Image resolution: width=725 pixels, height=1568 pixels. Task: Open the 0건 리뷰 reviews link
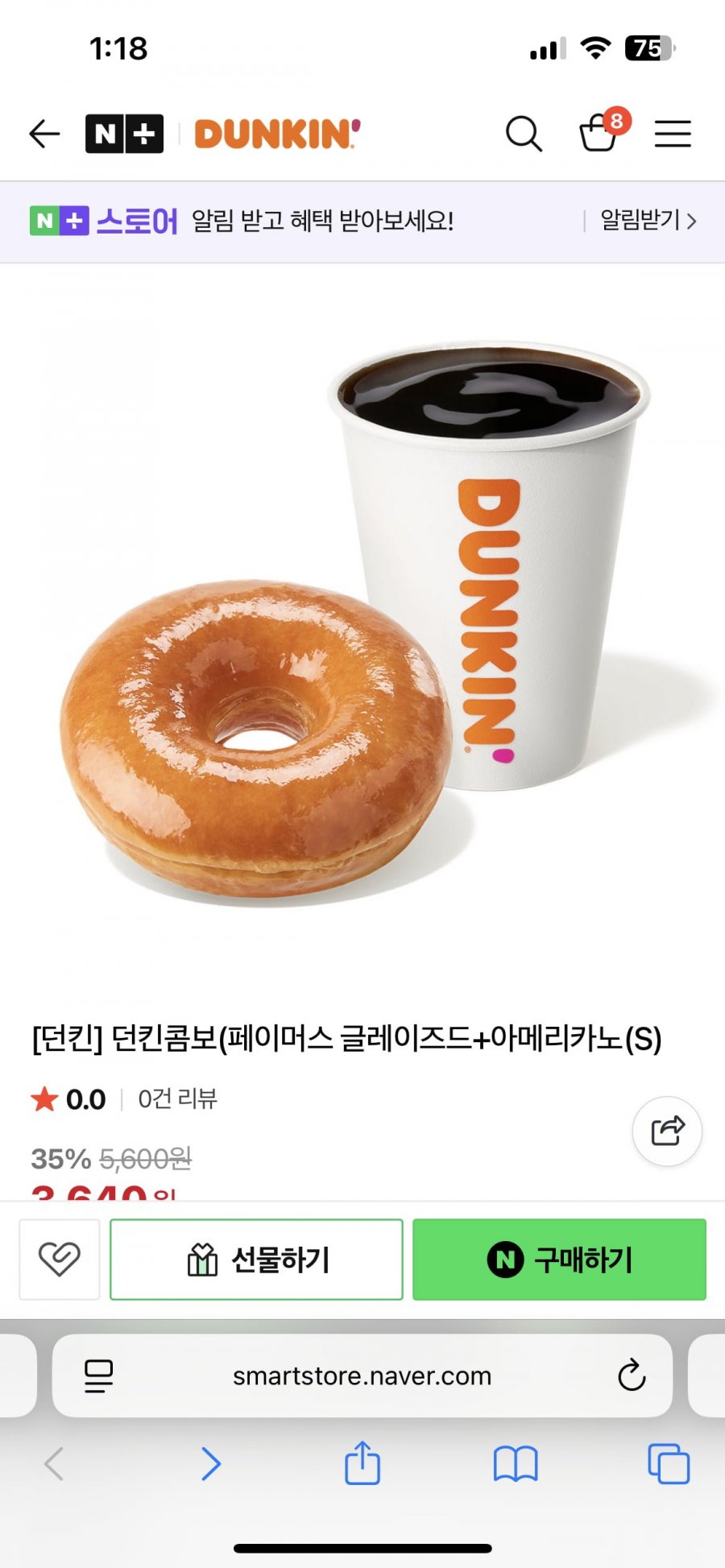[177, 1098]
